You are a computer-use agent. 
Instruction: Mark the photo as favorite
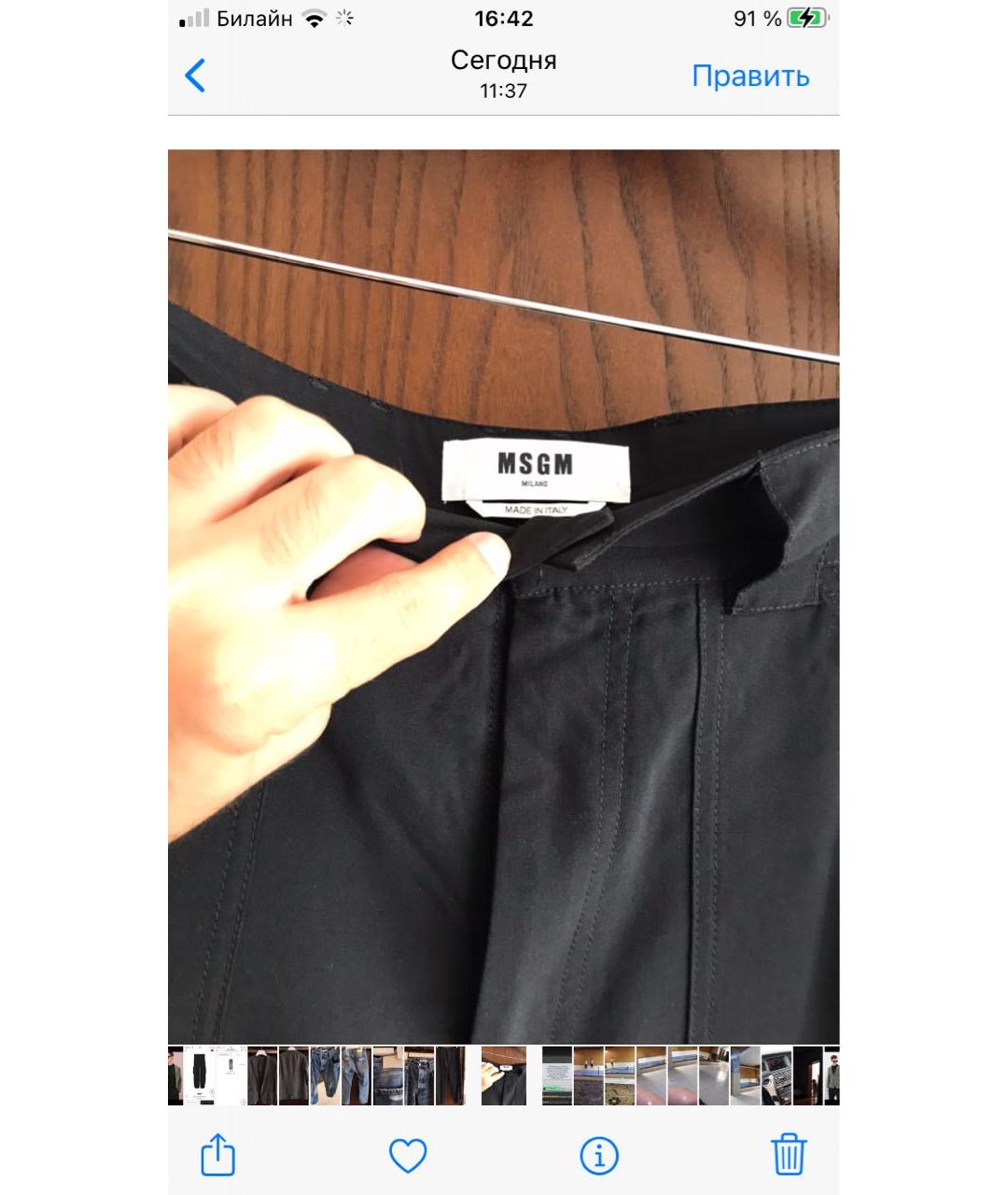[x=408, y=1155]
